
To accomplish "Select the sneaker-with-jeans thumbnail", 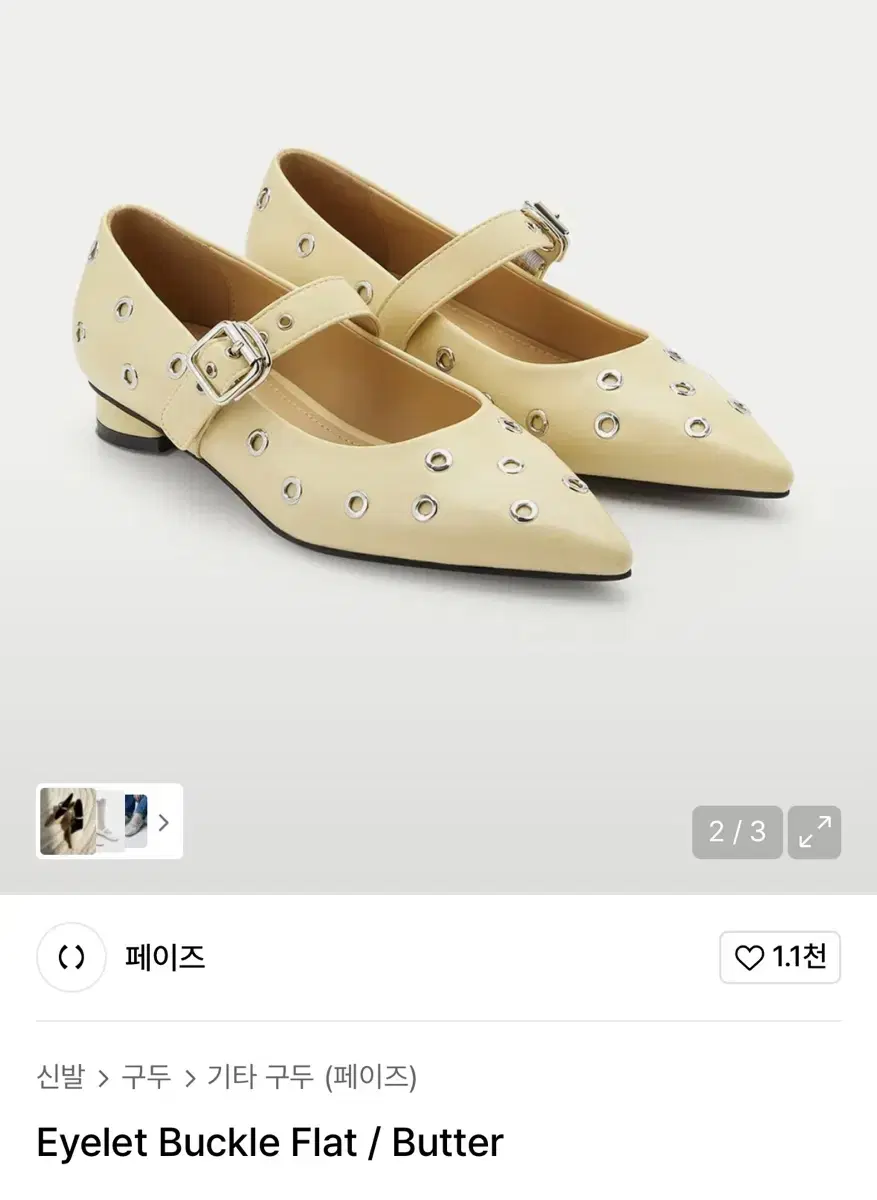I will 135,821.
